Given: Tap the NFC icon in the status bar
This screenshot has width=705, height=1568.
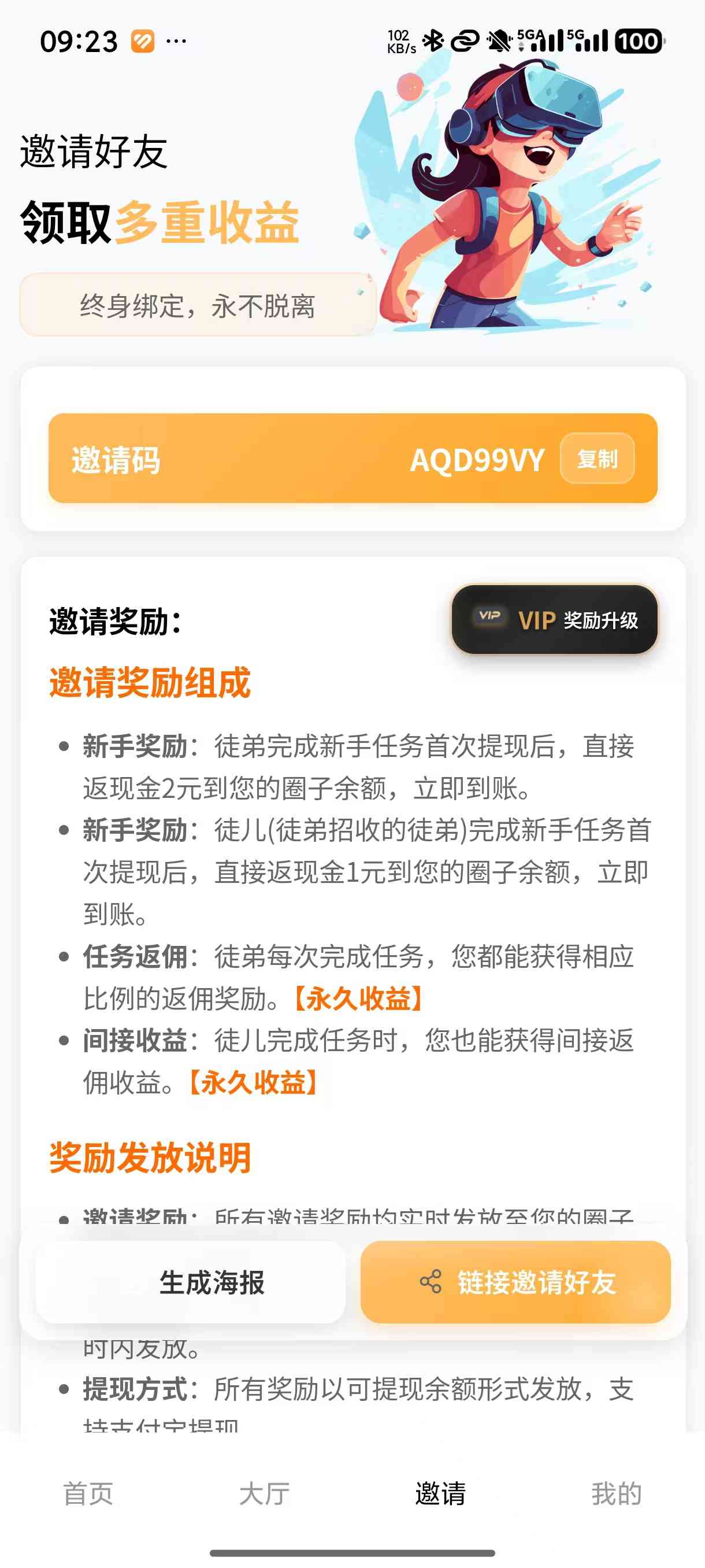Looking at the screenshot, I should tap(465, 42).
